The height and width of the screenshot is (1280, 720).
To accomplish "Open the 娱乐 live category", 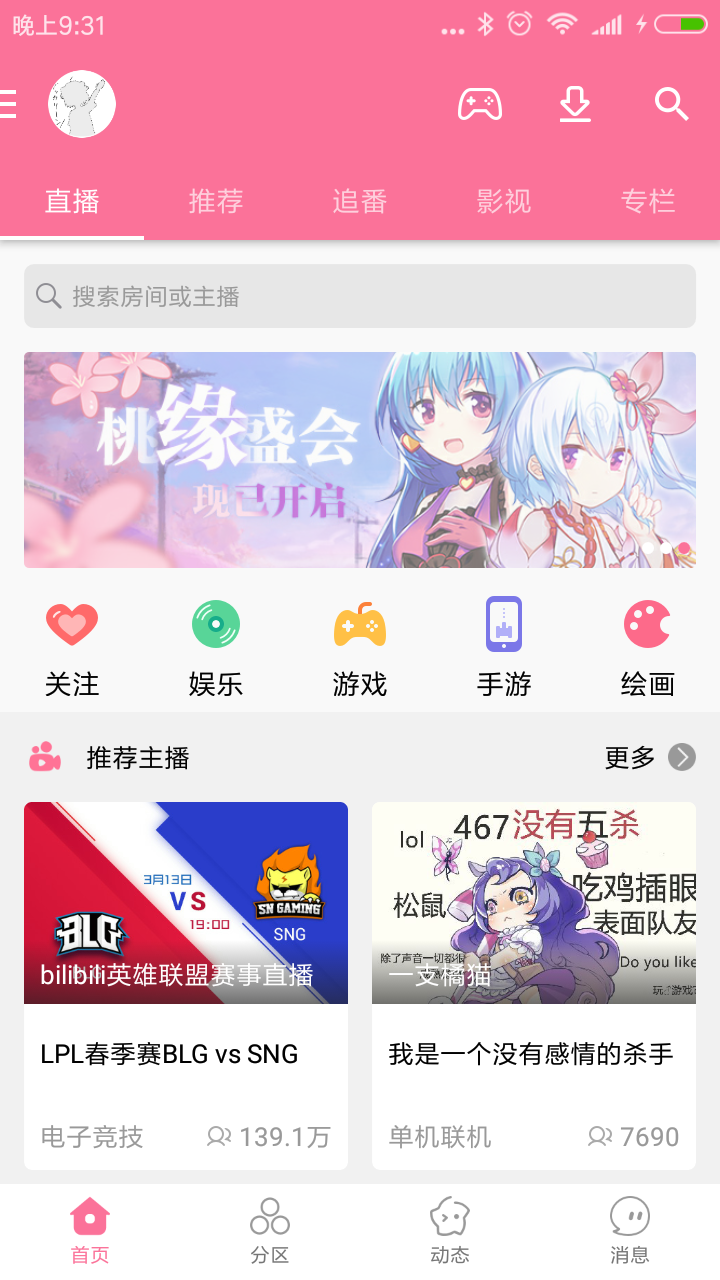I will pyautogui.click(x=216, y=648).
